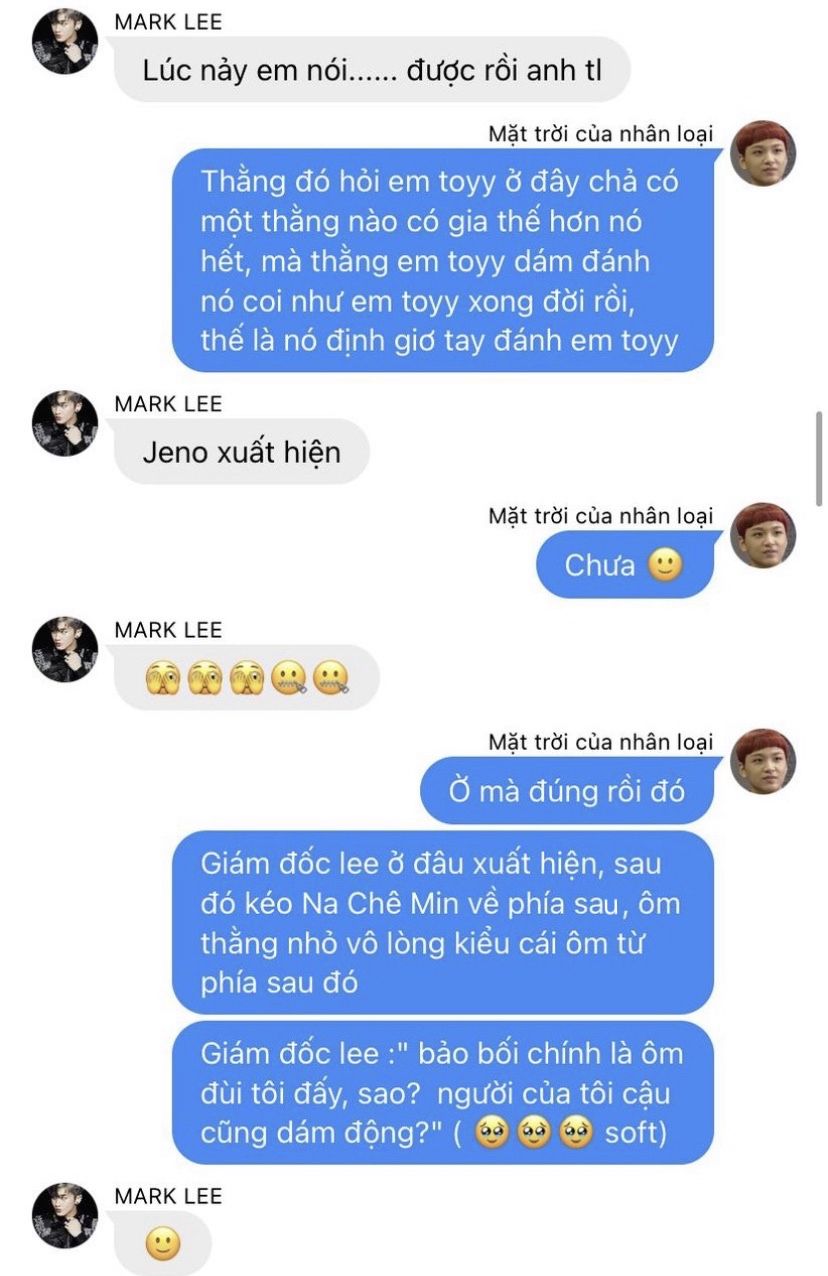Screen dimensions: 828x1276
Task: View profile photo beside 'Ờ mà đúng rồi đó'
Action: [763, 761]
